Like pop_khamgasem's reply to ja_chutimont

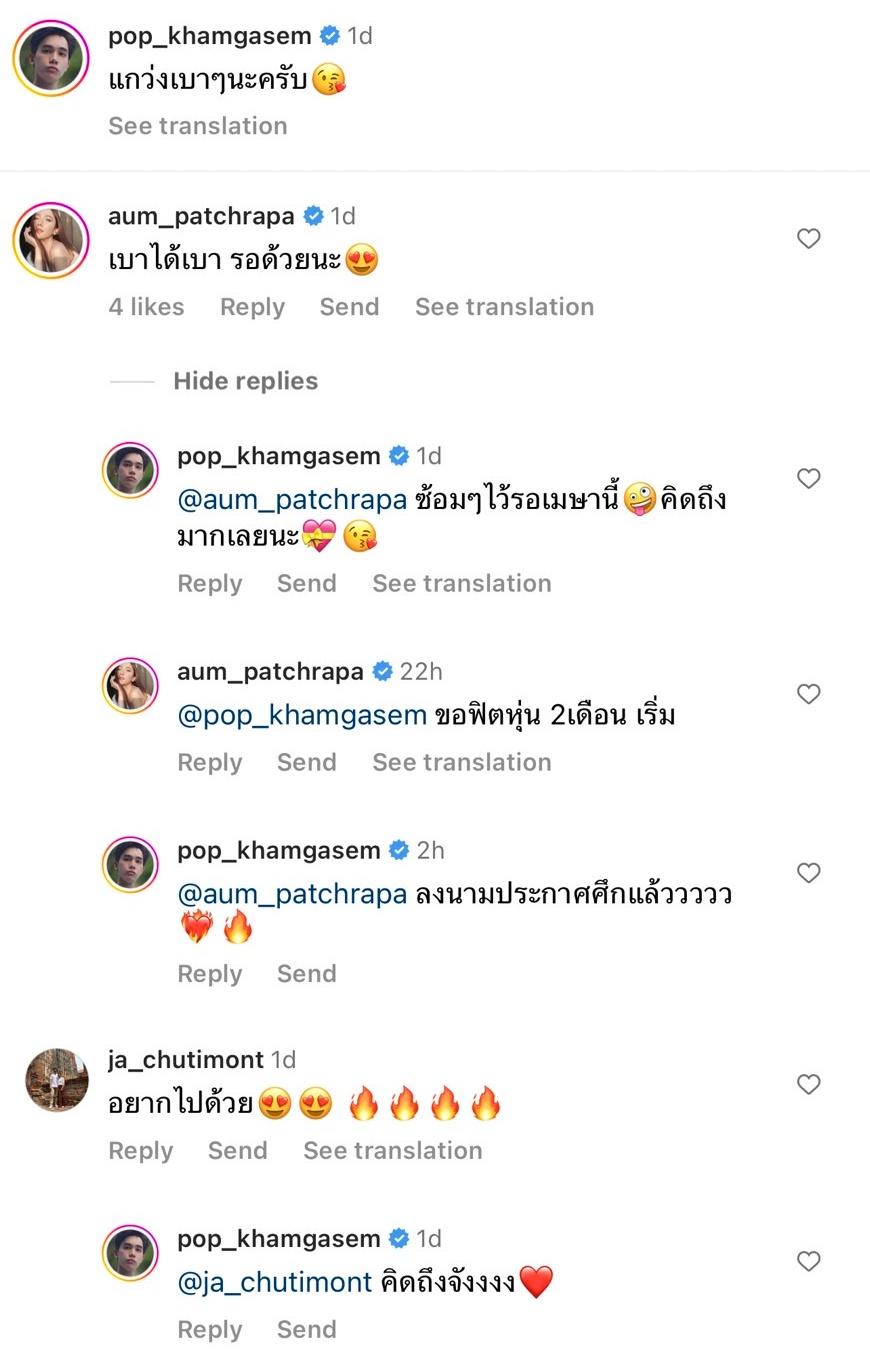tap(808, 1262)
